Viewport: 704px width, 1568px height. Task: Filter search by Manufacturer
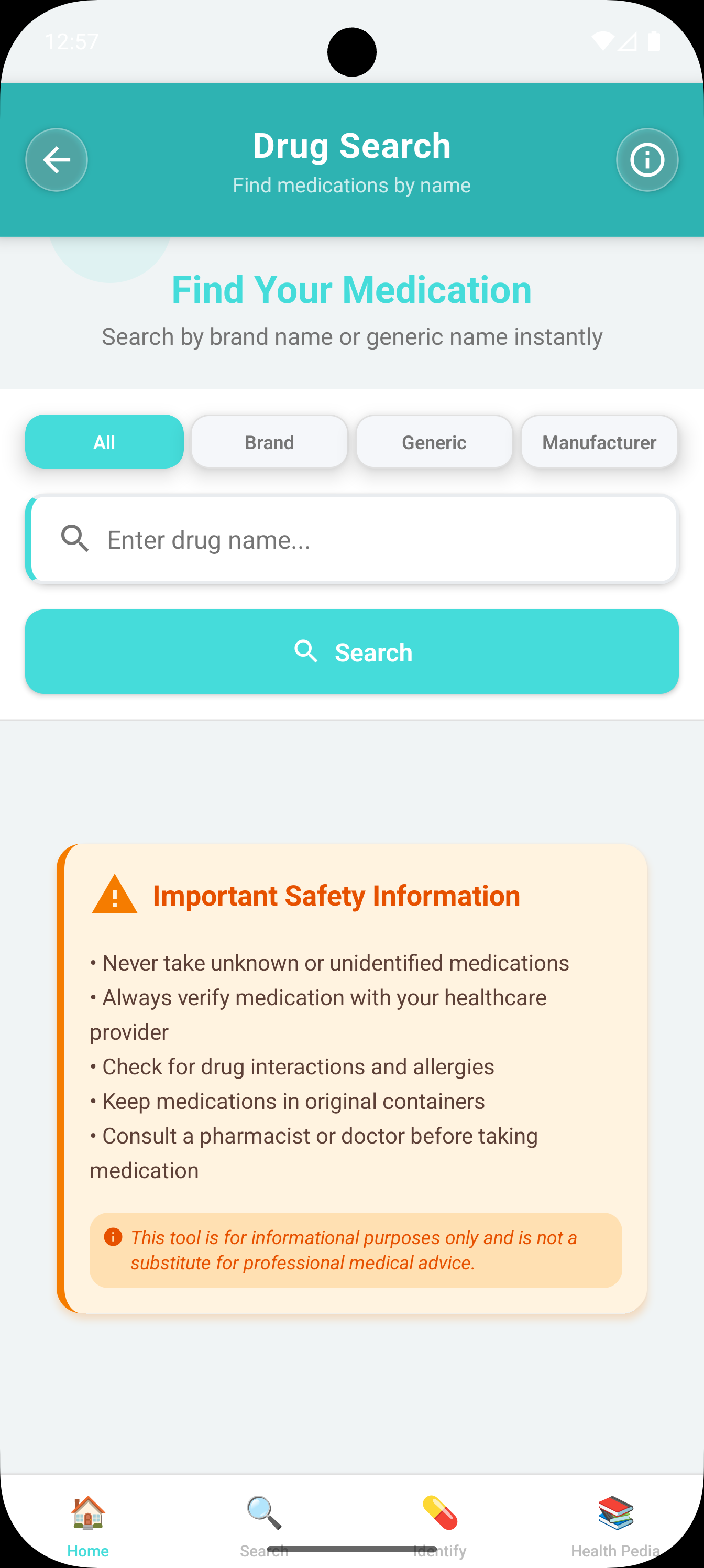(x=599, y=442)
